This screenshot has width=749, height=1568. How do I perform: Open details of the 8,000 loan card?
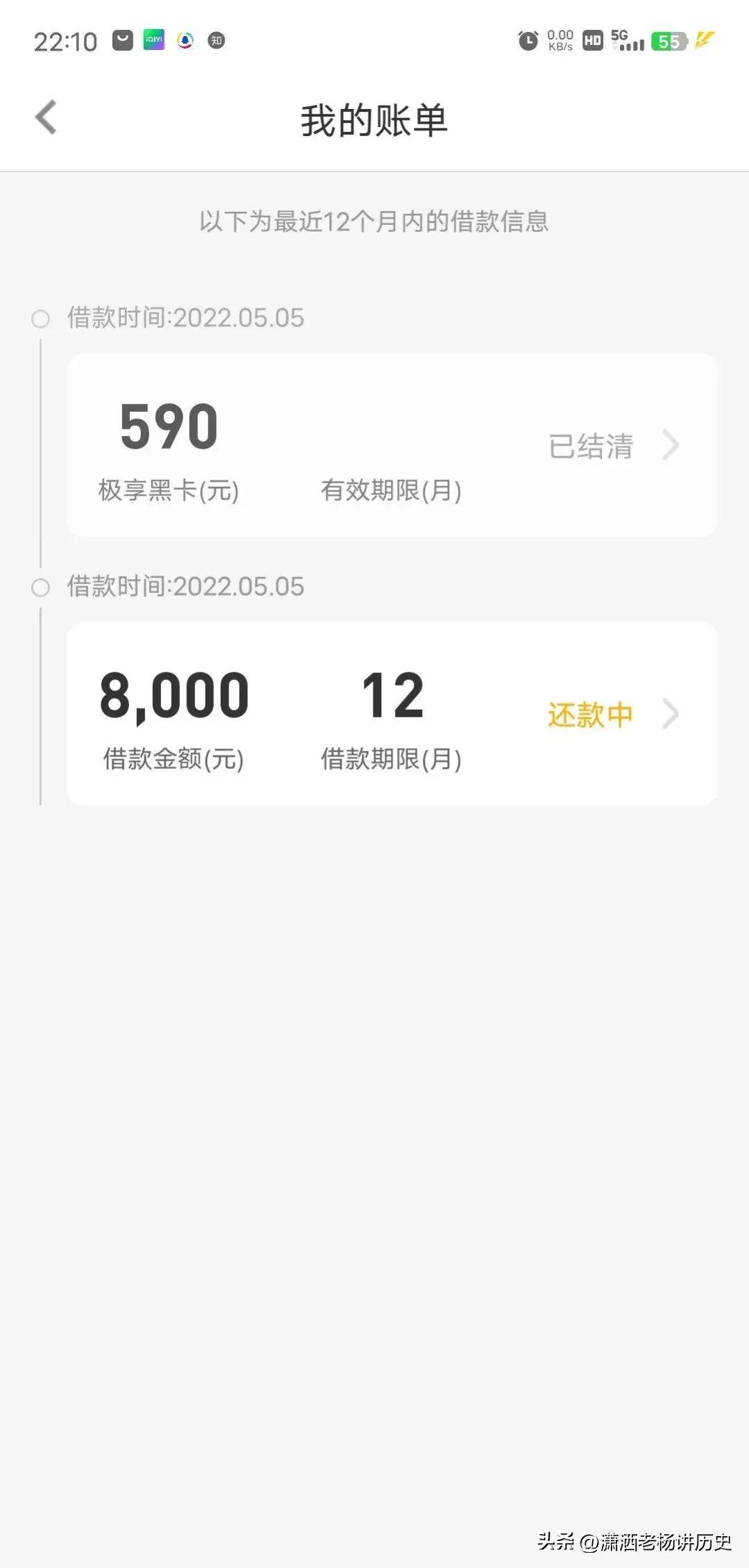(x=392, y=714)
